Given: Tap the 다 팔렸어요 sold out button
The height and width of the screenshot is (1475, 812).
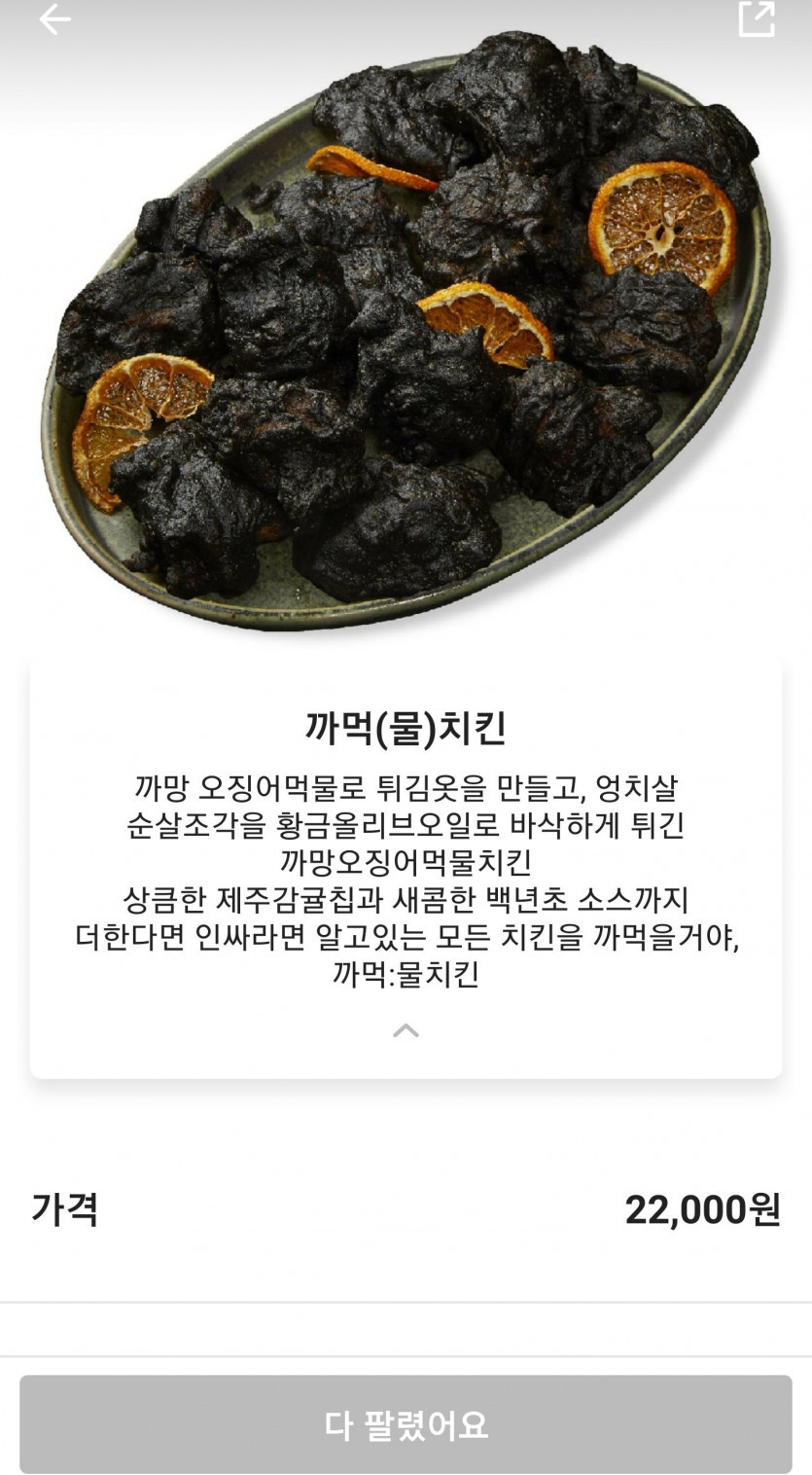Looking at the screenshot, I should (406, 1424).
